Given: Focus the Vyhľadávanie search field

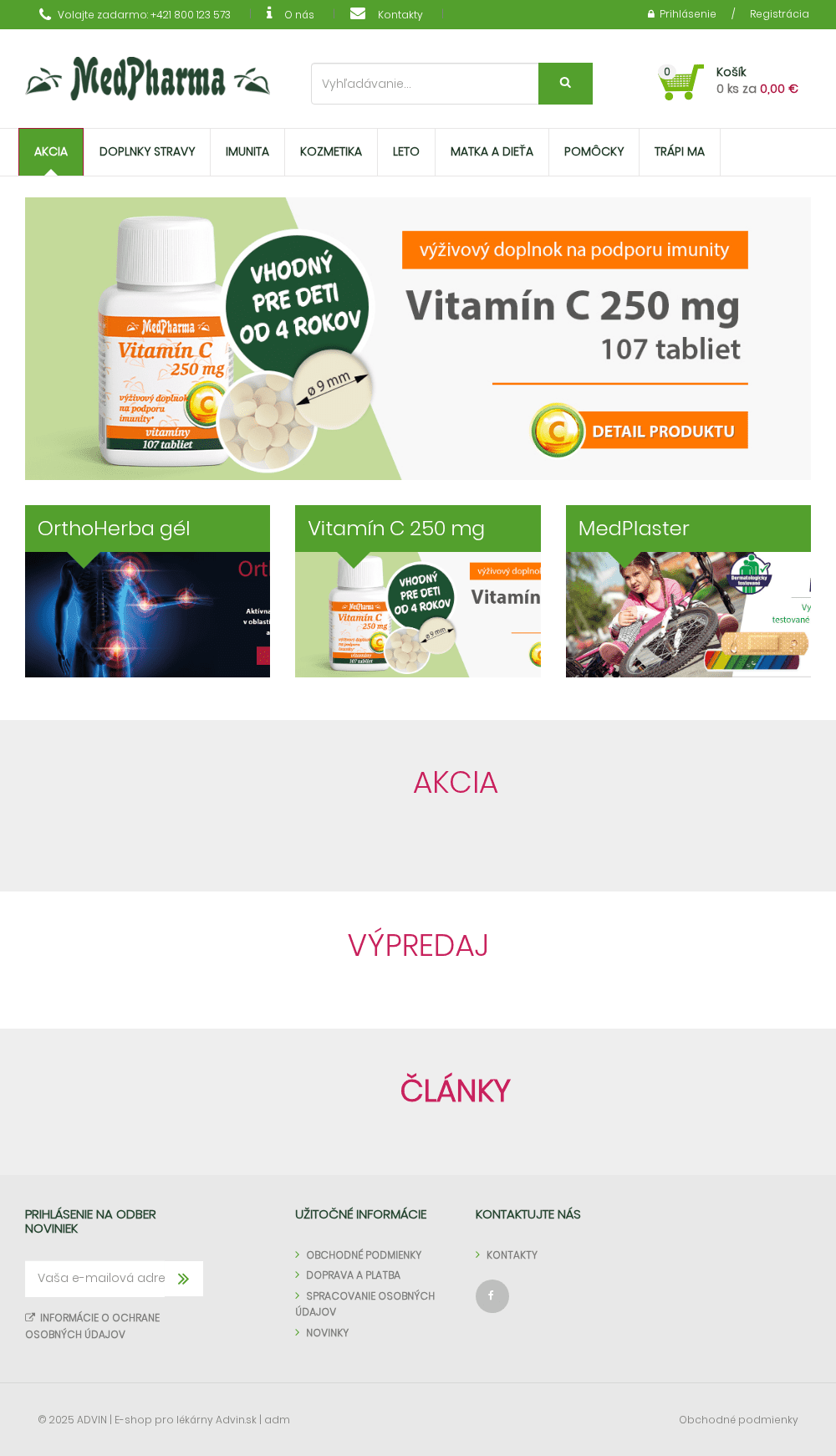Looking at the screenshot, I should click(425, 84).
